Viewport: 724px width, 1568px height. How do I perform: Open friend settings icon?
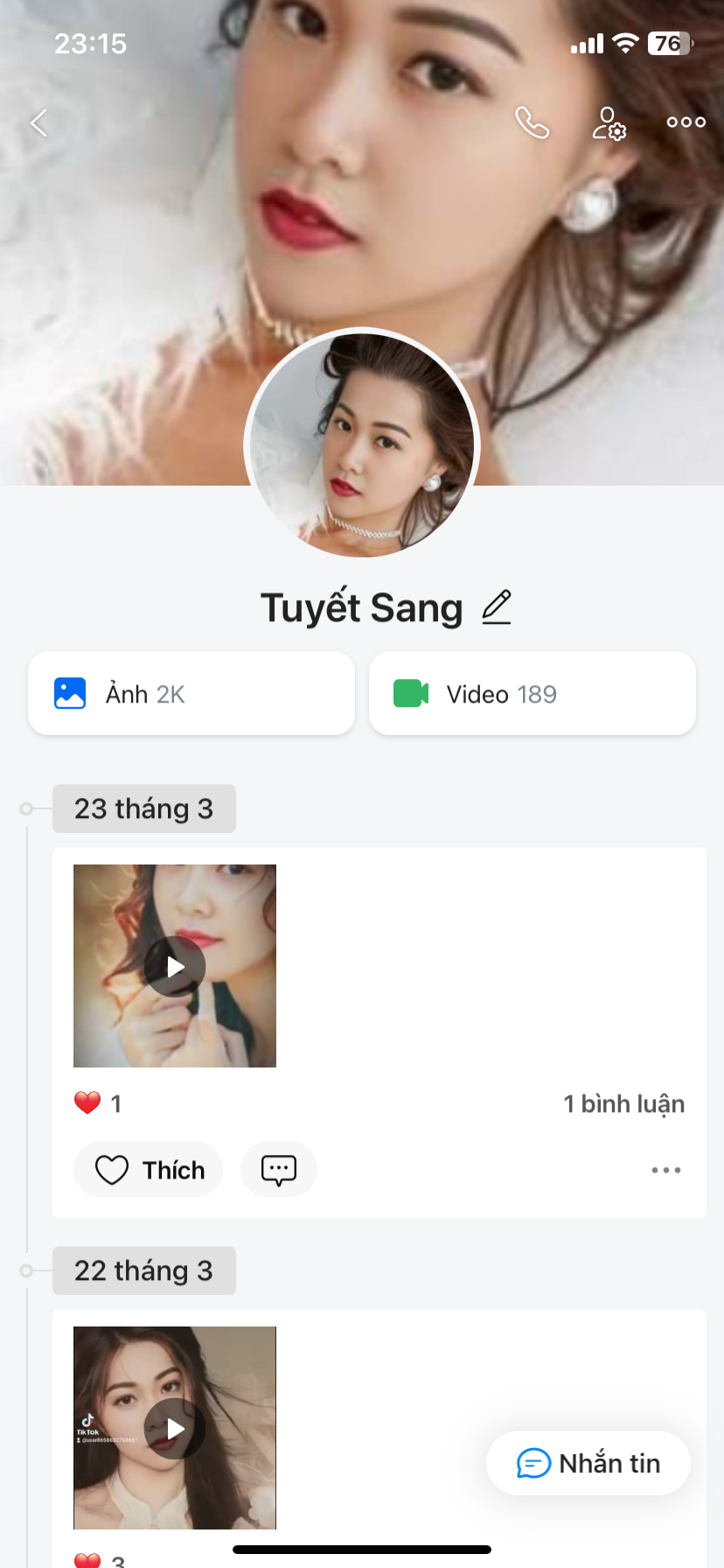[609, 122]
